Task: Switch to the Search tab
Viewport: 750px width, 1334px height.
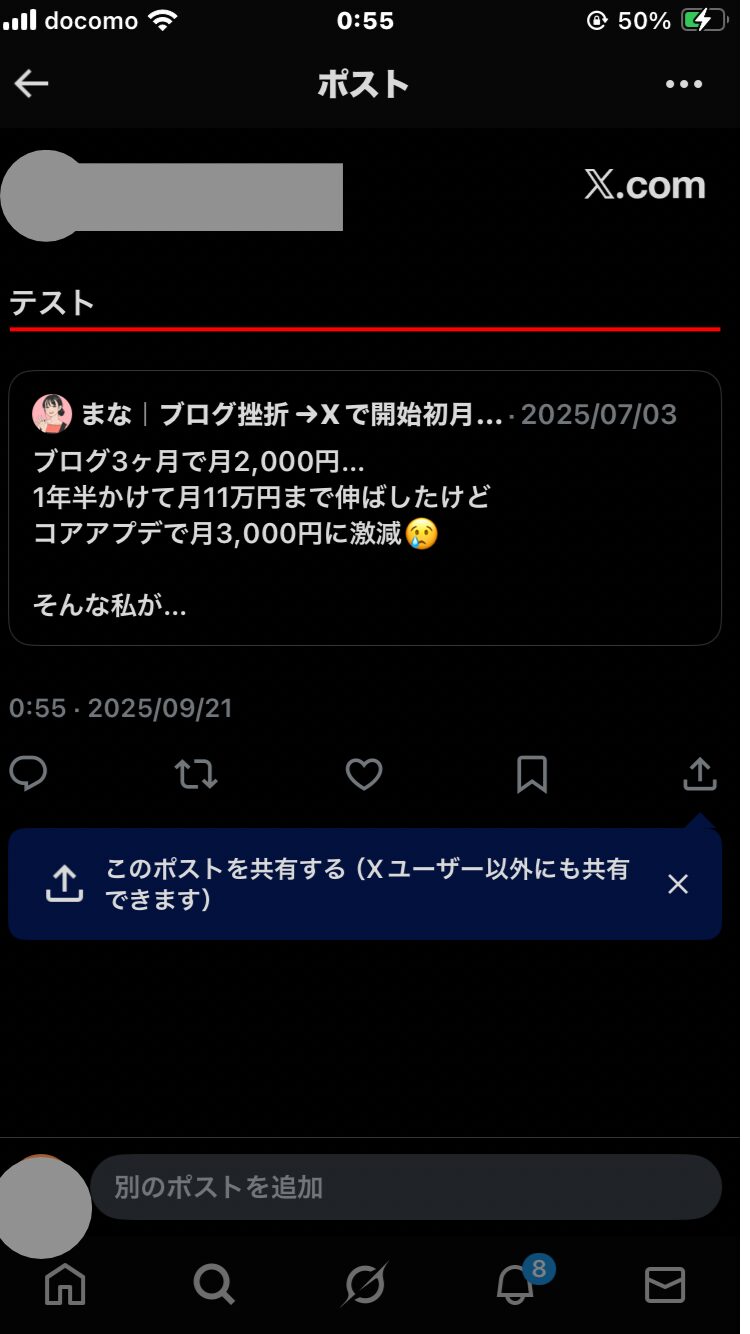Action: click(214, 1284)
